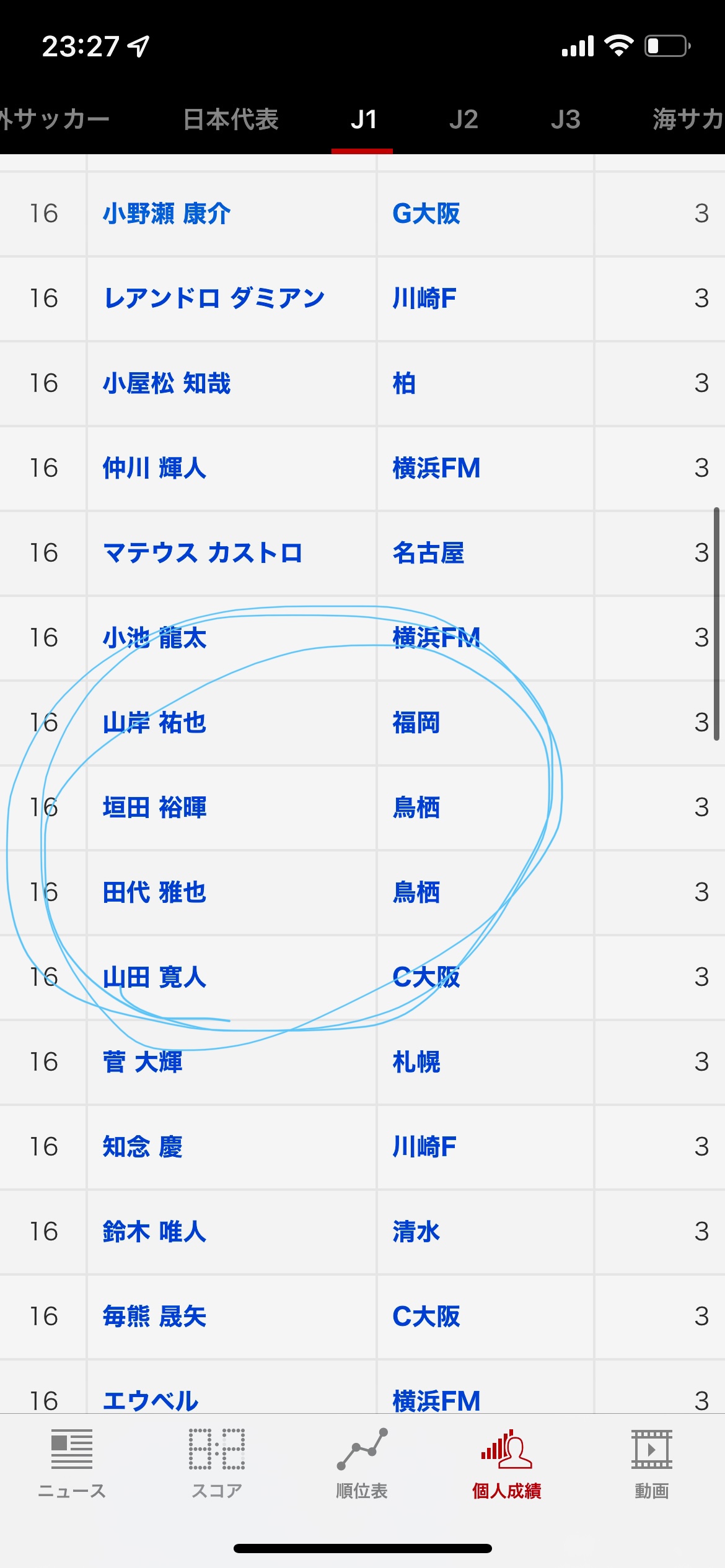Open the 動画 videos tab
Viewport: 725px width, 1568px height.
click(652, 1464)
